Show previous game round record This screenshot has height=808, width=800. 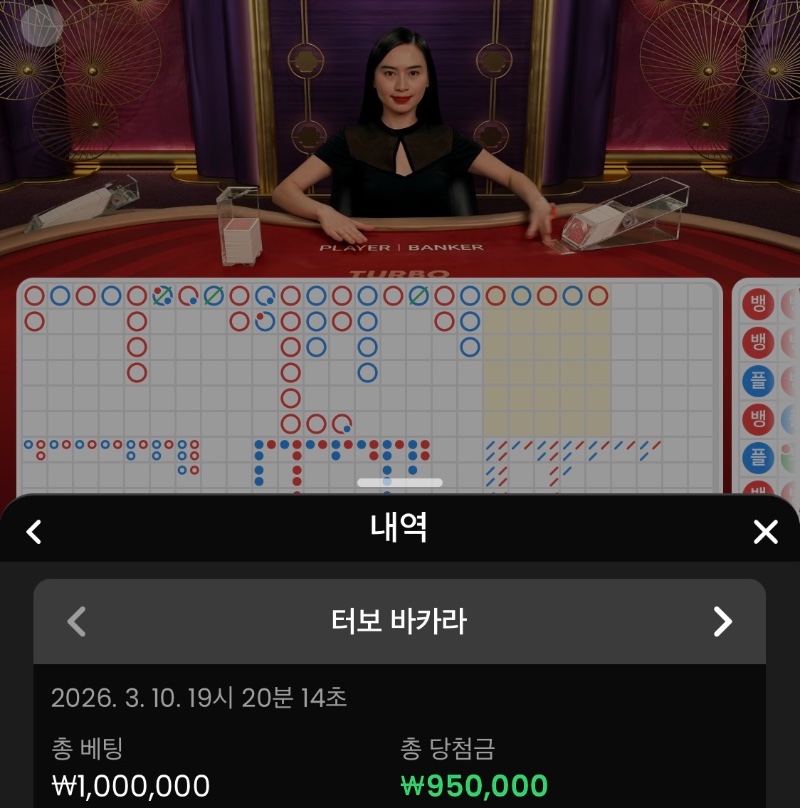(x=76, y=621)
